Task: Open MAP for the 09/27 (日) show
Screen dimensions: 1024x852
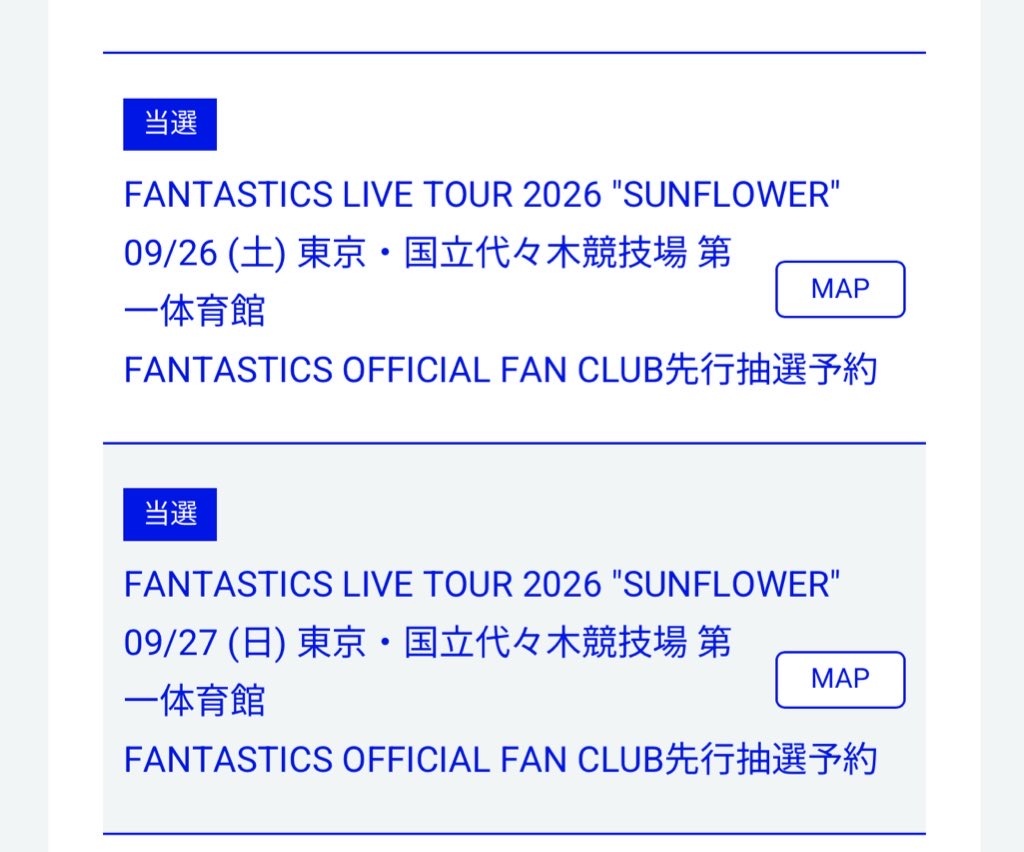Action: coord(840,679)
